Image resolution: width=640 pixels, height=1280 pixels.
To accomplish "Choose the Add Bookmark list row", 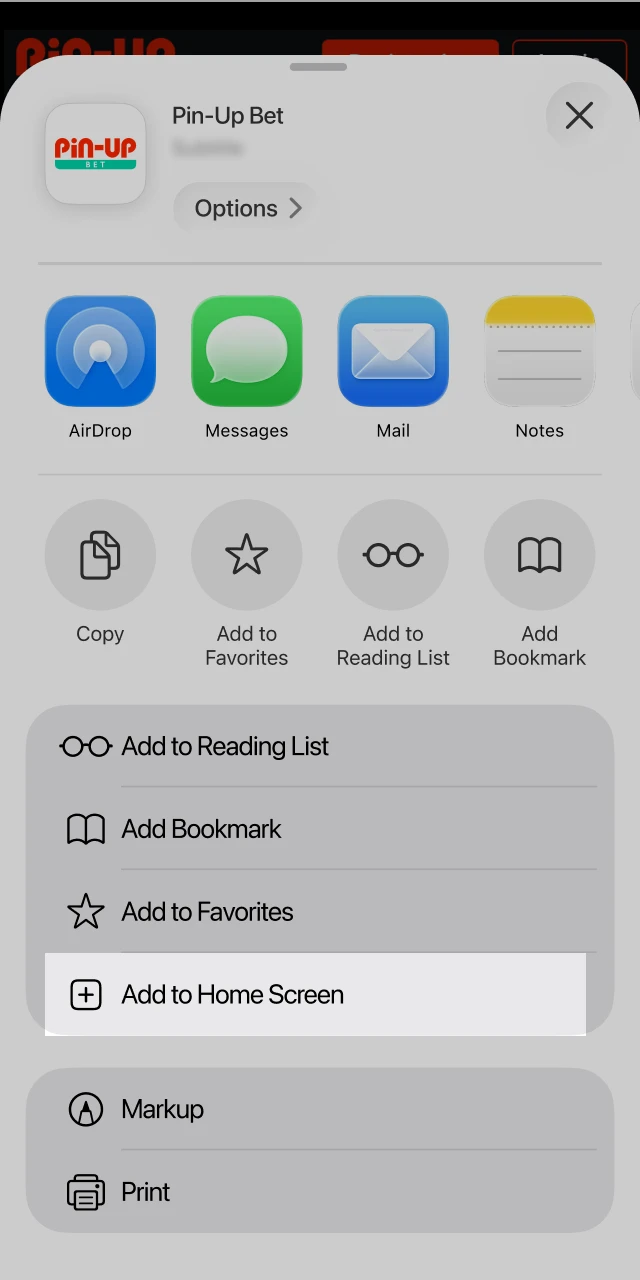I will [x=320, y=829].
